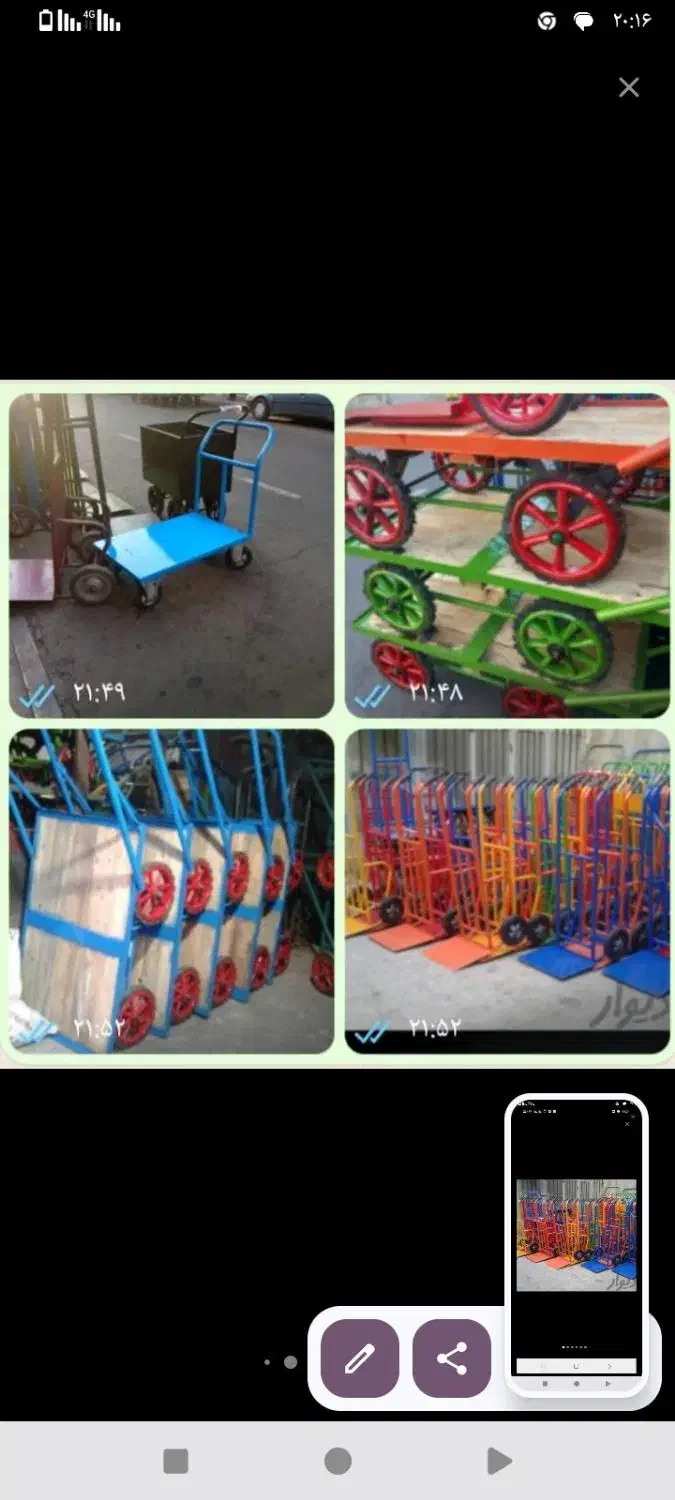Image resolution: width=675 pixels, height=1500 pixels.
Task: Go back using the triangle button
Action: [499, 1461]
